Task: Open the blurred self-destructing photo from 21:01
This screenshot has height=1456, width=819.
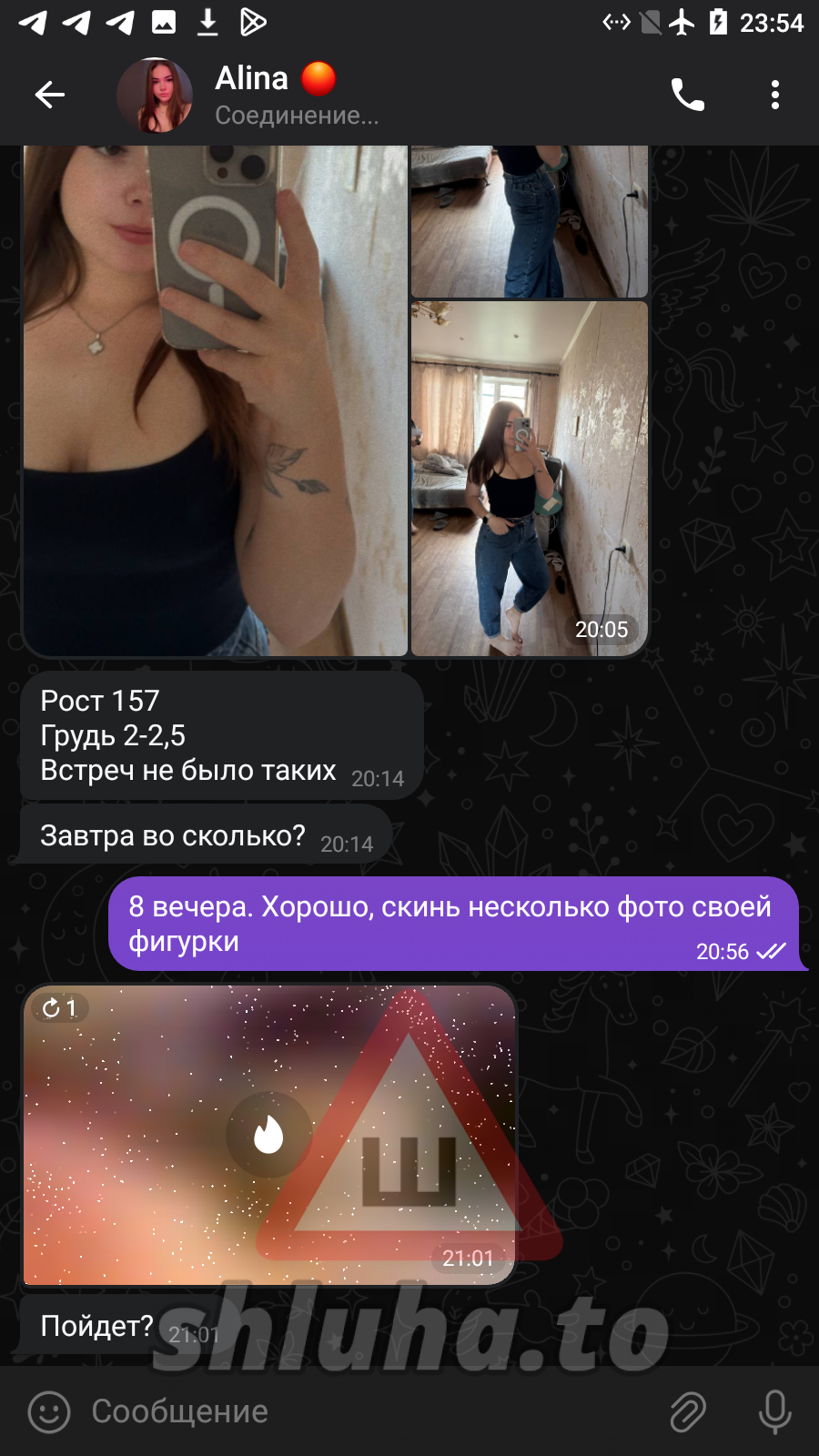Action: click(x=269, y=1135)
